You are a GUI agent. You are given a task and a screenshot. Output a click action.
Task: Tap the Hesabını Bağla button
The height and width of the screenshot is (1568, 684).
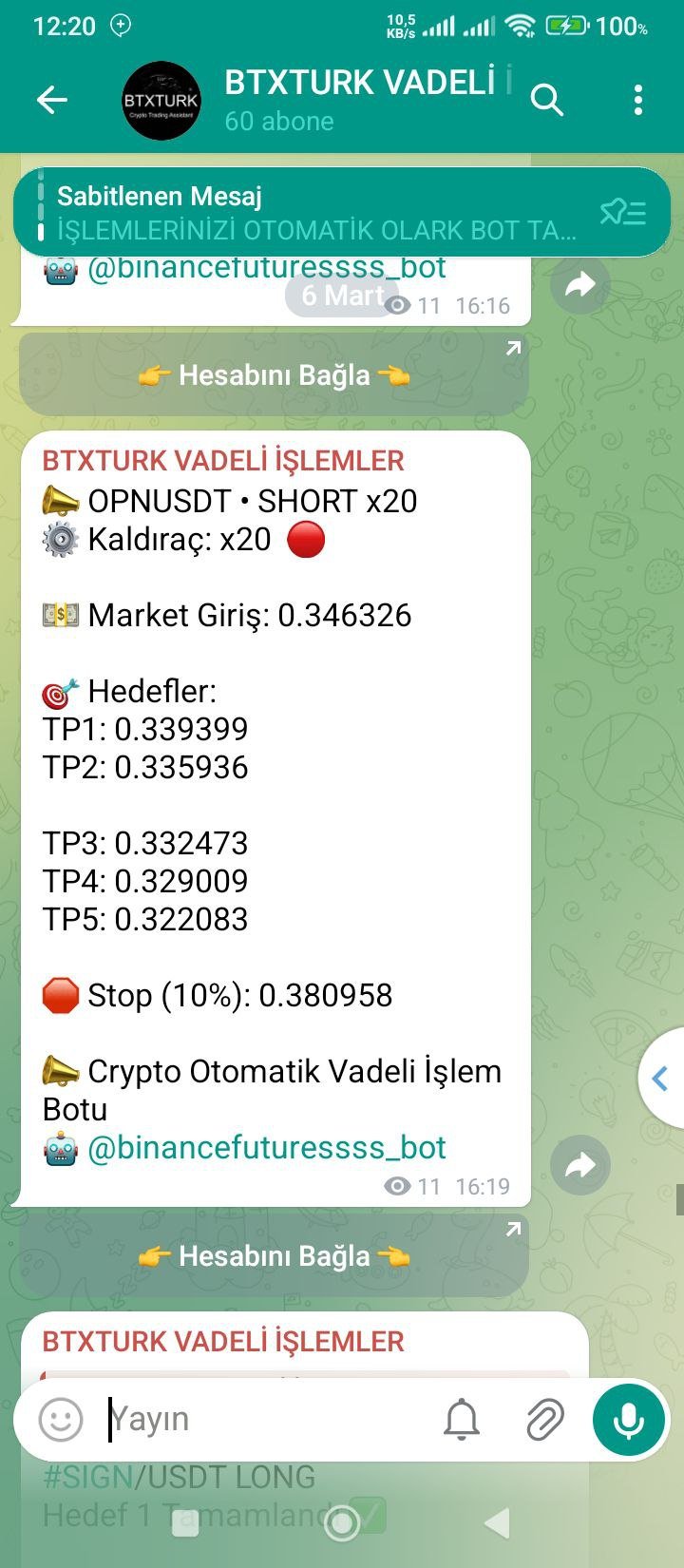[274, 1255]
